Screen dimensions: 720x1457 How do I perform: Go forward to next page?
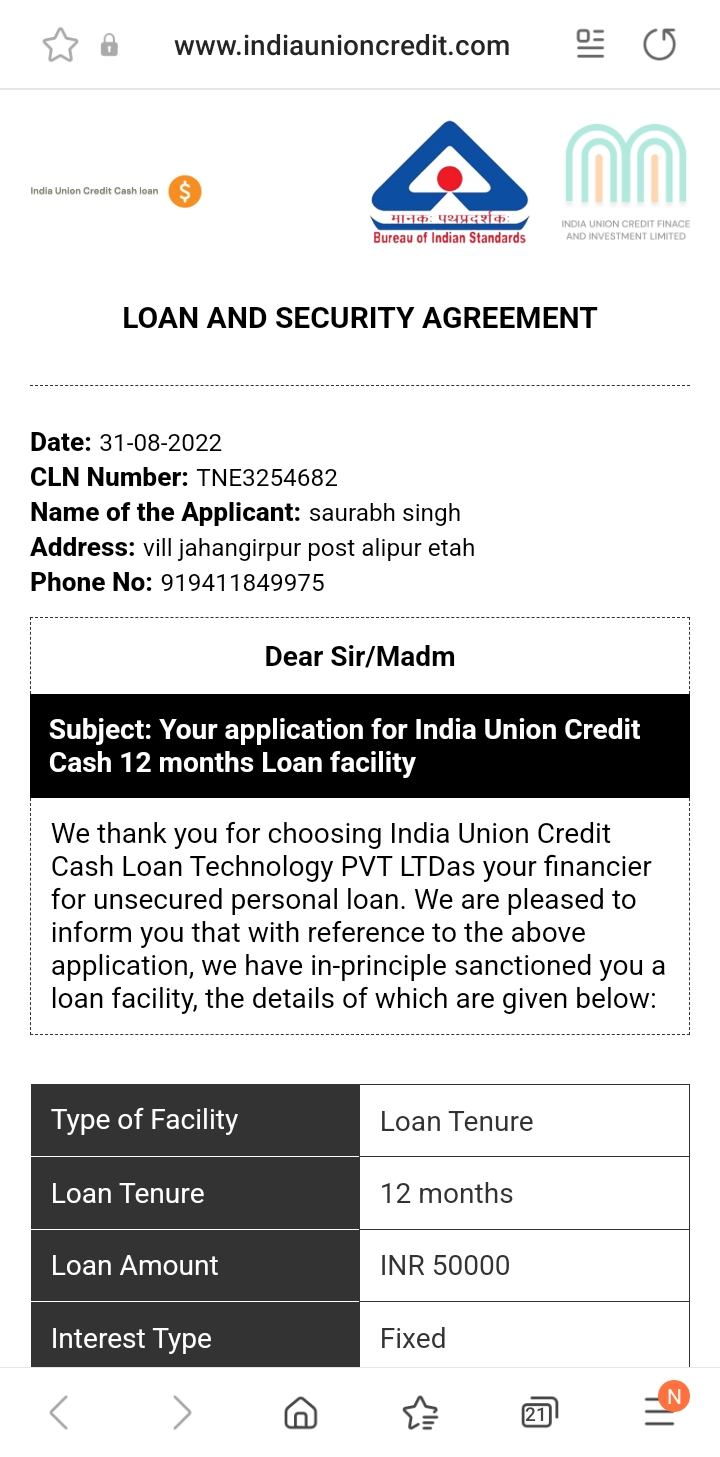[x=181, y=1412]
